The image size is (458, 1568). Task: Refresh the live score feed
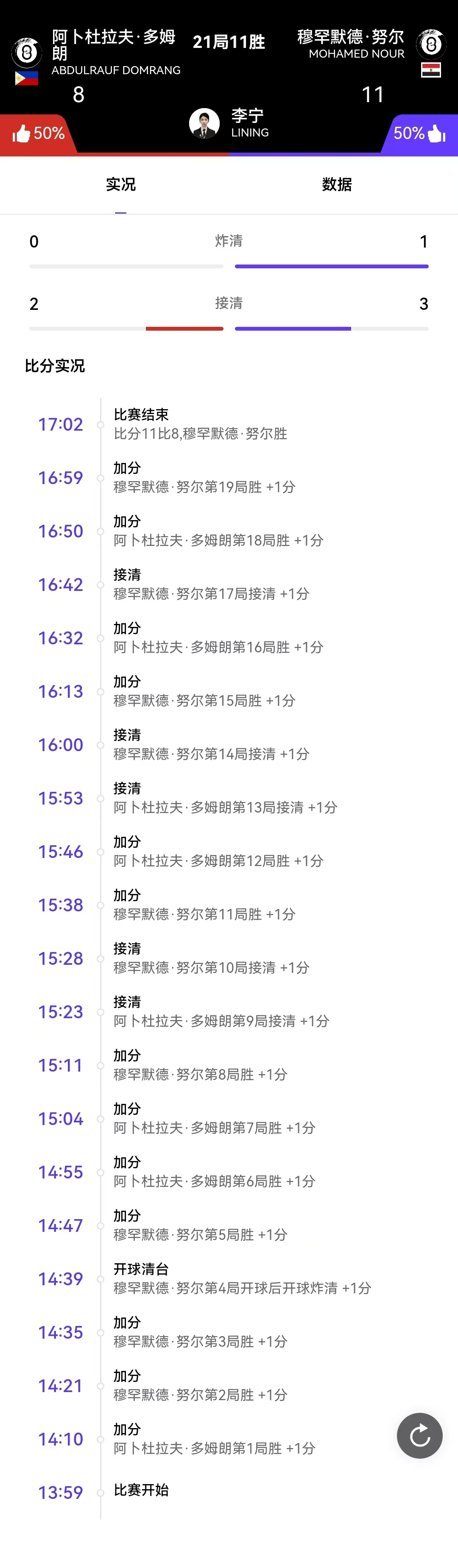click(420, 1436)
